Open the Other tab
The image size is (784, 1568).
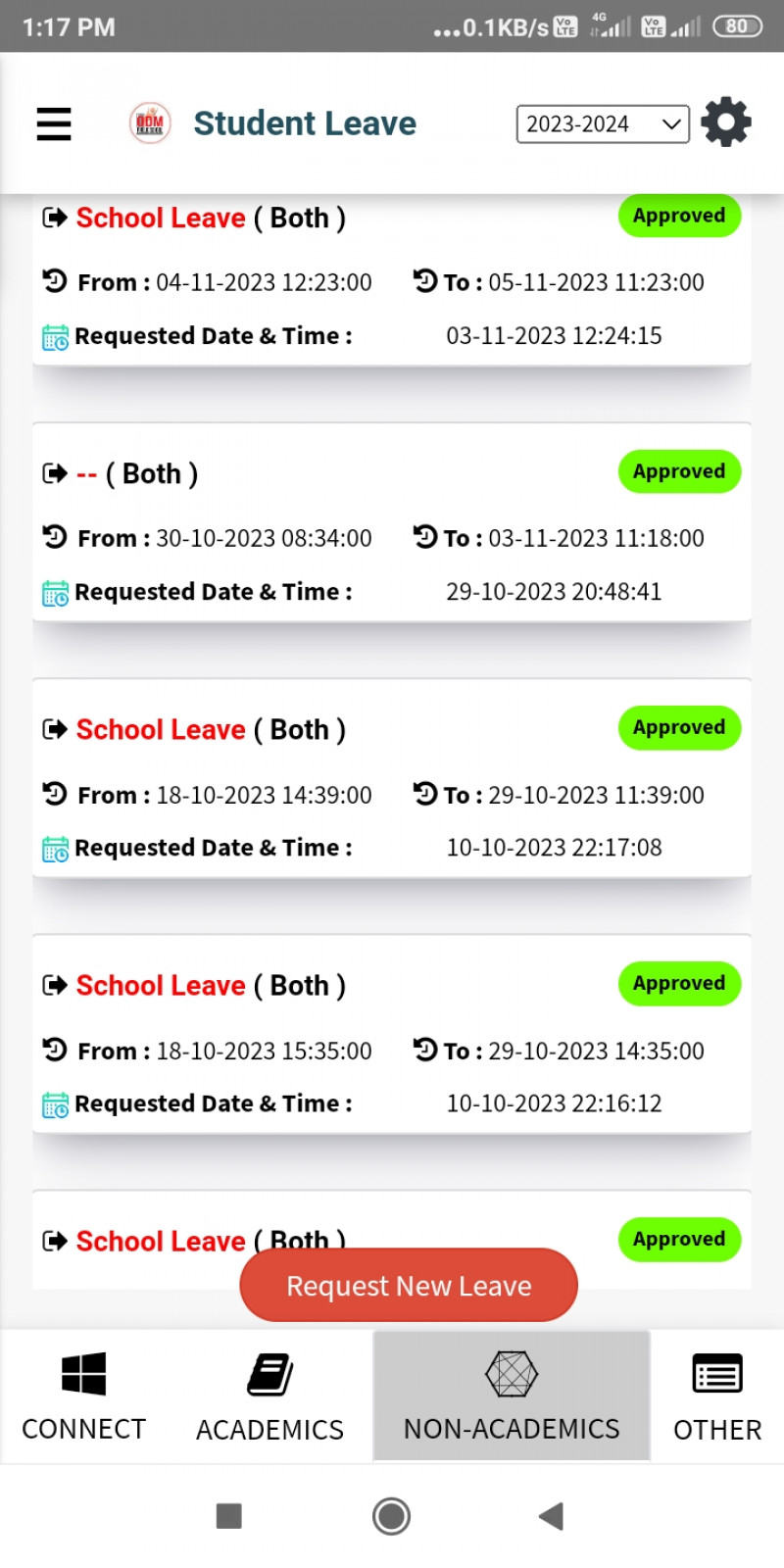point(716,1396)
